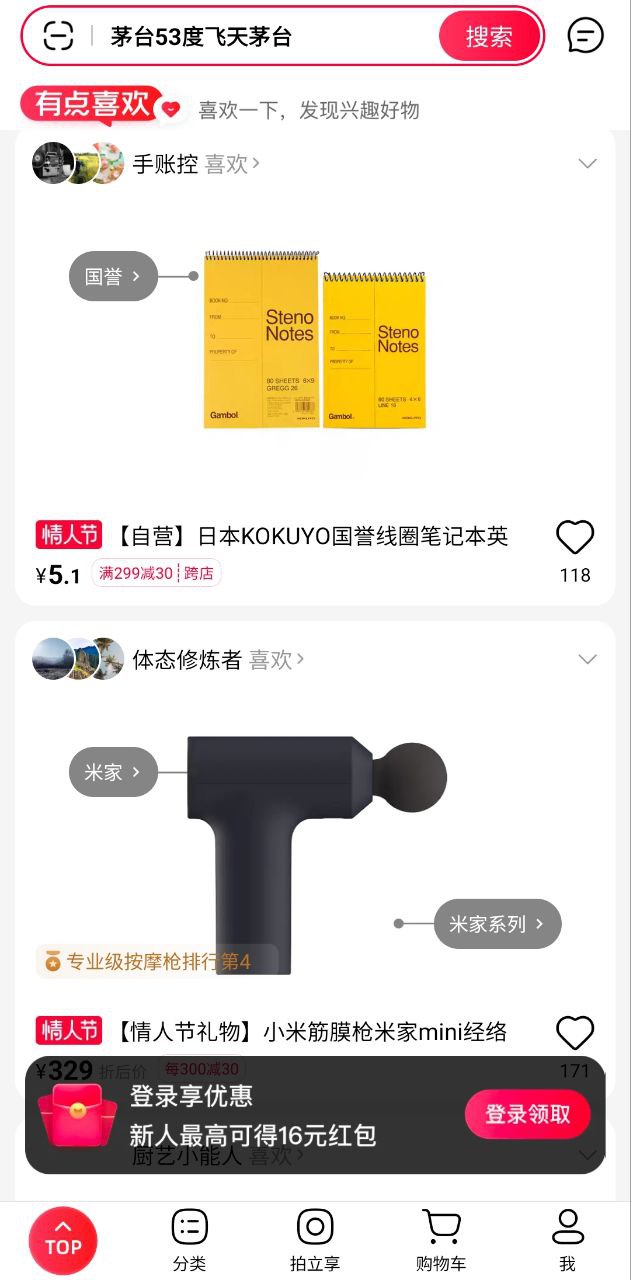Like the KOKUYO notebook with heart icon
The width and height of the screenshot is (631, 1280).
(x=575, y=538)
